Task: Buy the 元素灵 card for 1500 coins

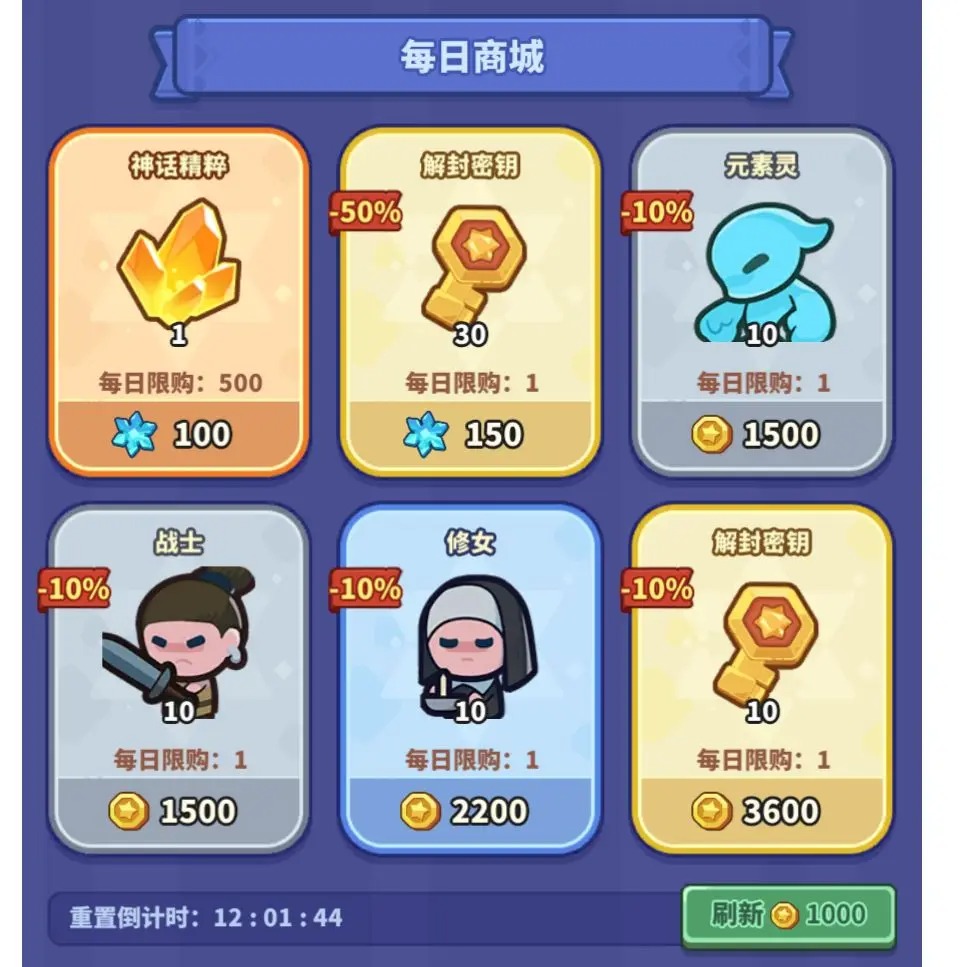Action: tap(761, 435)
